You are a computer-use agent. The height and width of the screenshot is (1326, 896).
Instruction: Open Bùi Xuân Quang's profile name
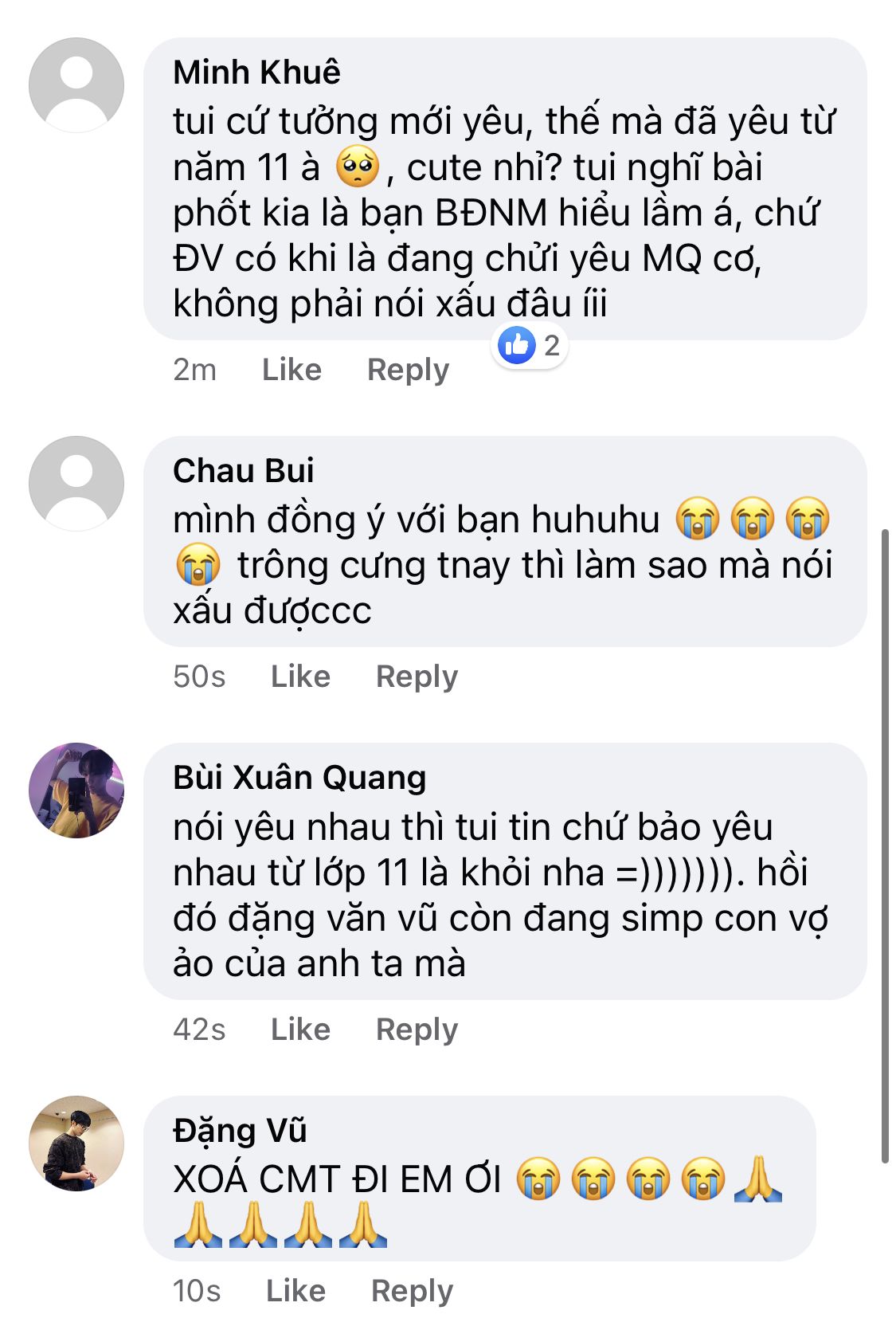tap(299, 778)
